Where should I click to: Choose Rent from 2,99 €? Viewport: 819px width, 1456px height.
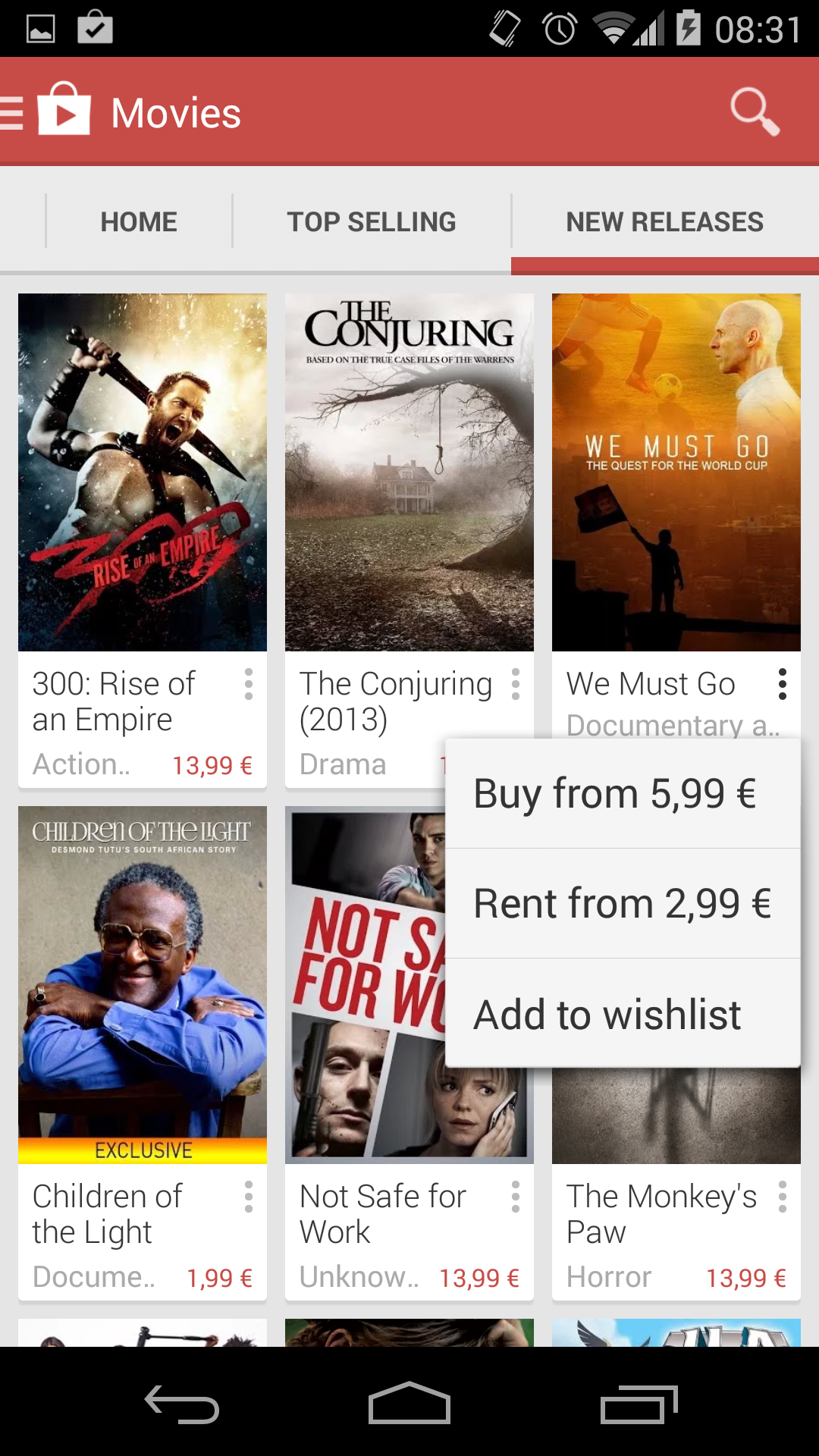pyautogui.click(x=622, y=904)
